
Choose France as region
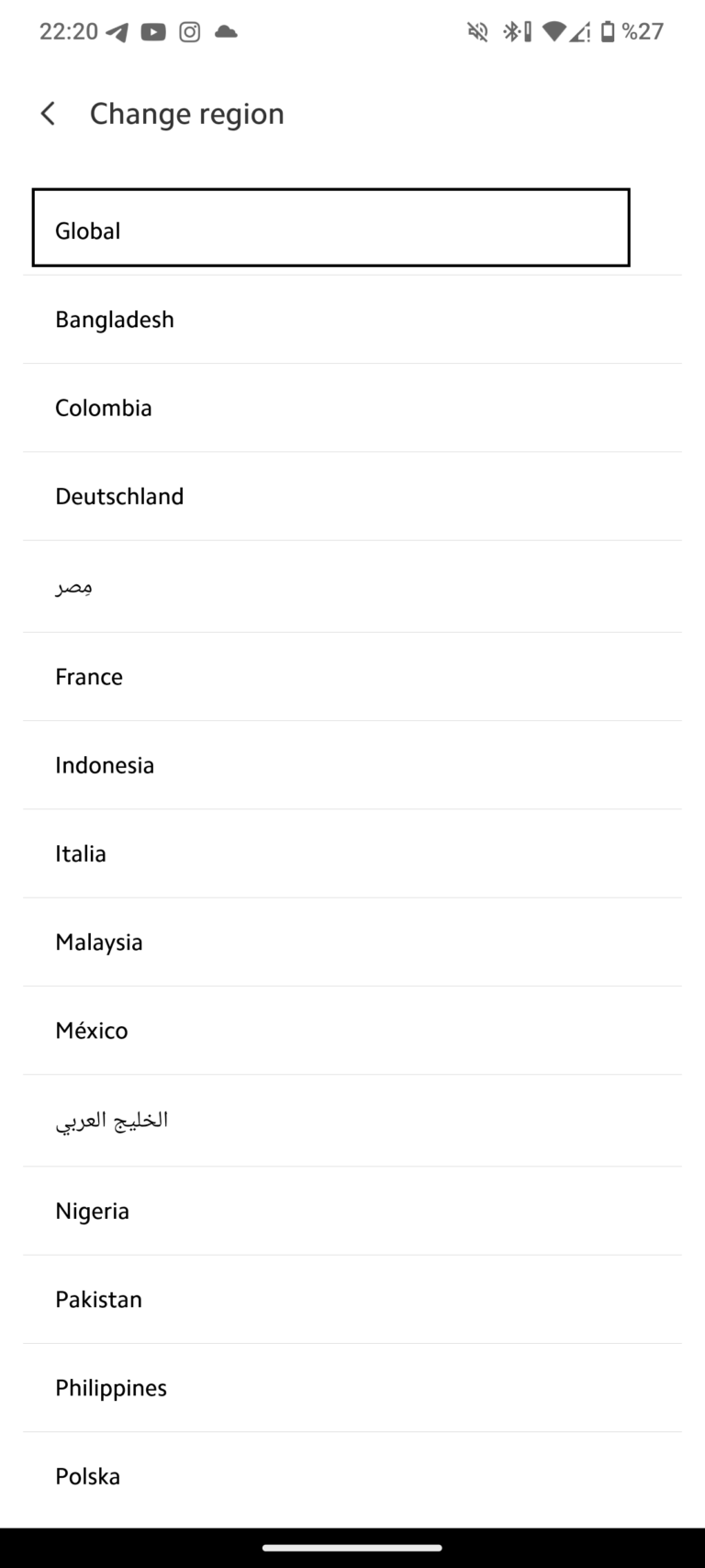(x=352, y=677)
